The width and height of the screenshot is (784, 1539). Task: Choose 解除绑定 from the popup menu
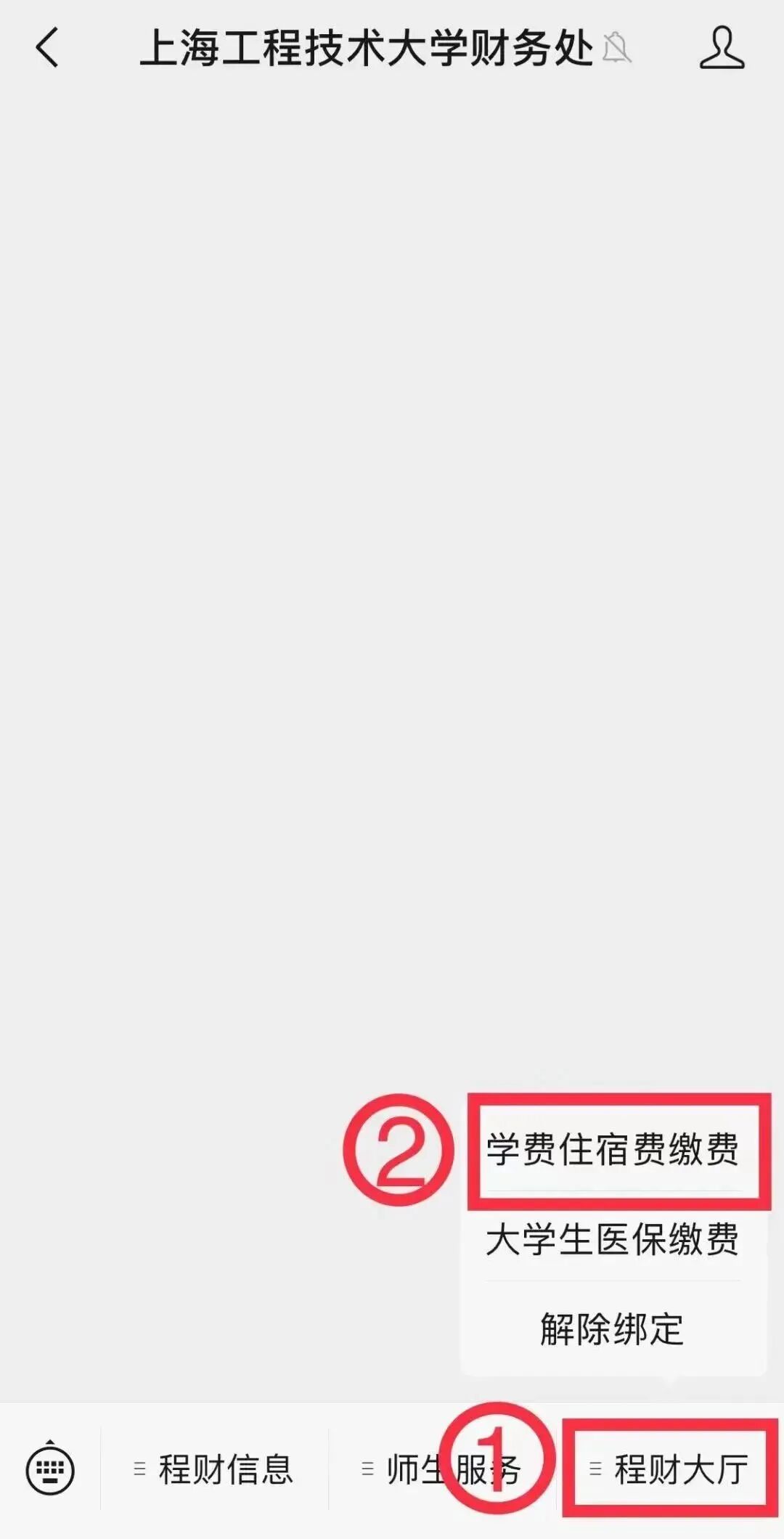(x=613, y=1329)
